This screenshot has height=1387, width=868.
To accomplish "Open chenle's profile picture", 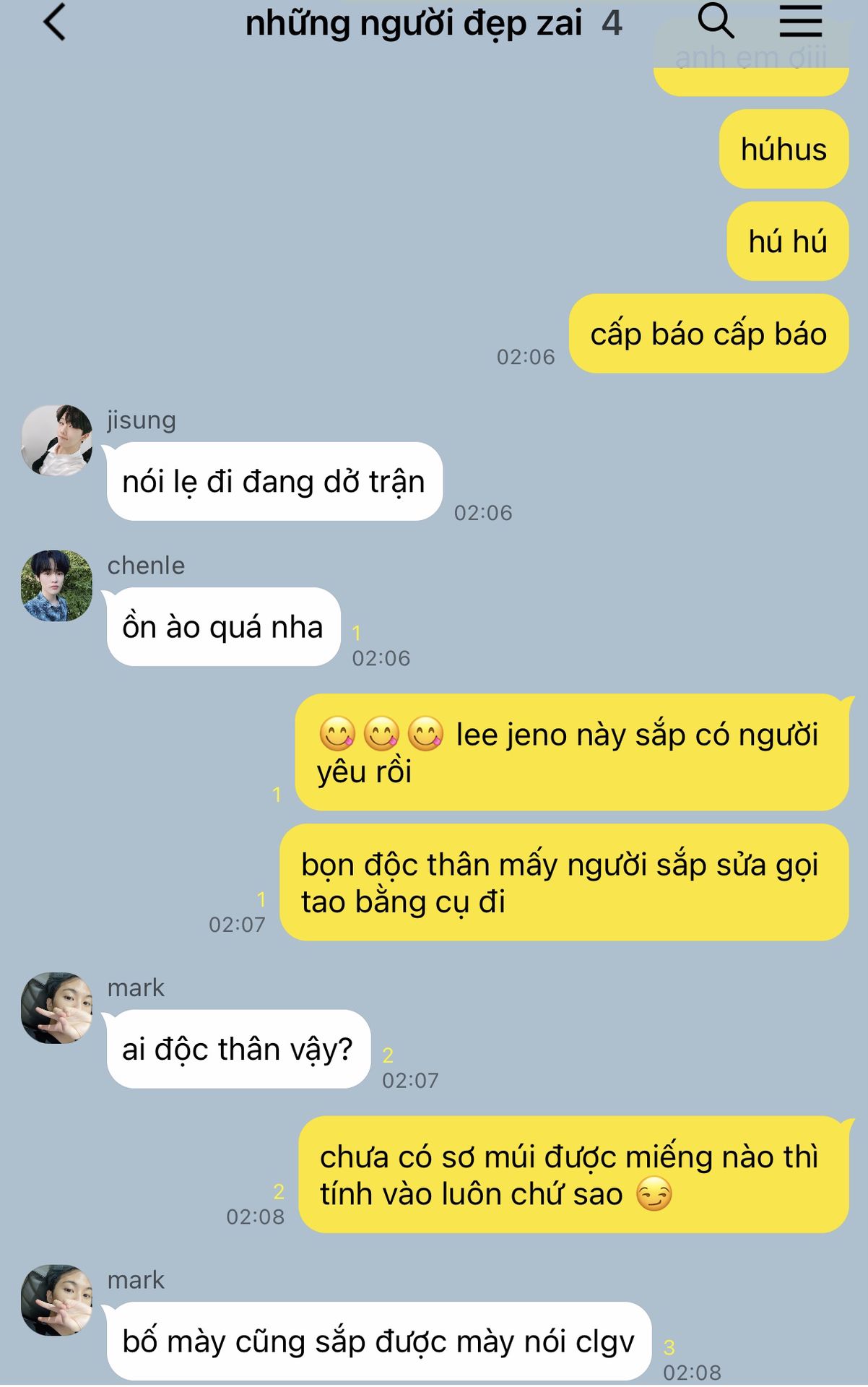I will [57, 586].
